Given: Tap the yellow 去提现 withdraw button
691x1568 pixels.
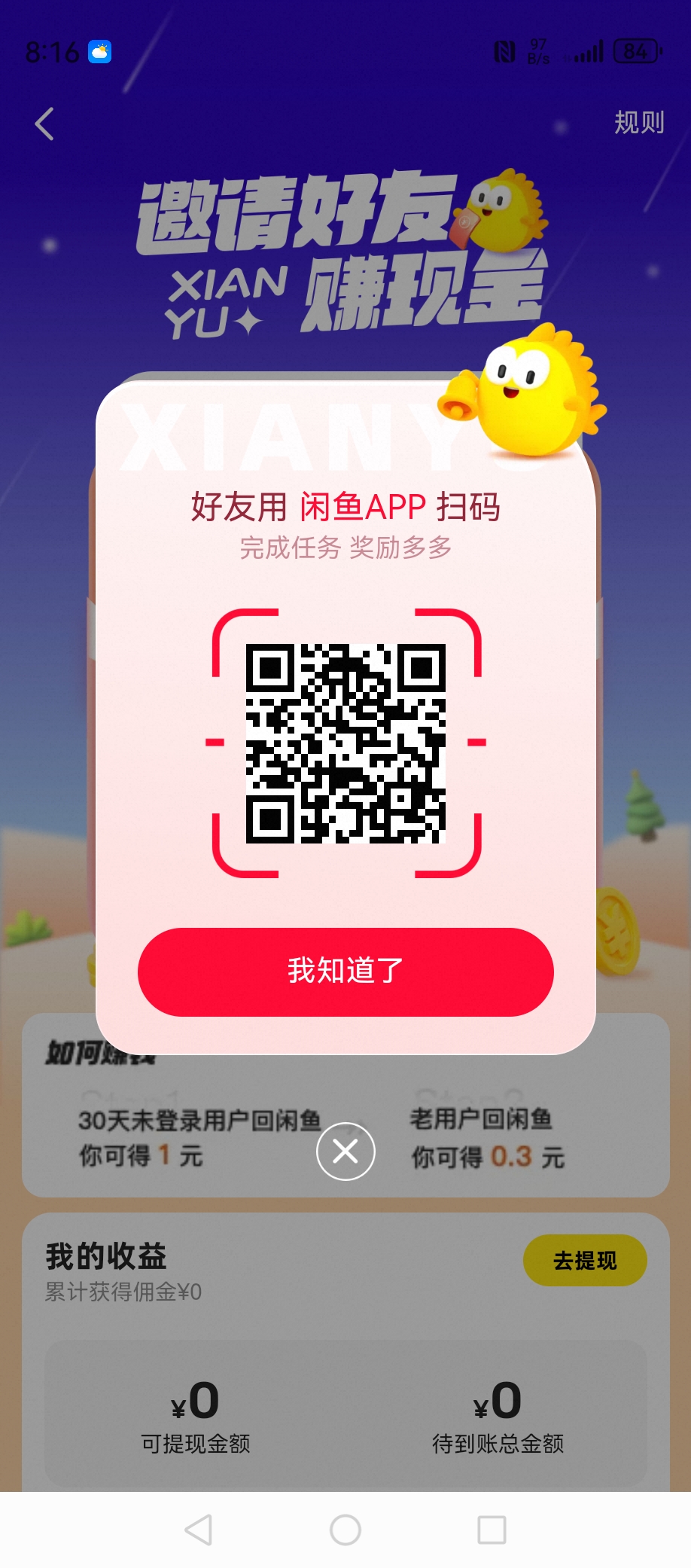Looking at the screenshot, I should pyautogui.click(x=586, y=1259).
